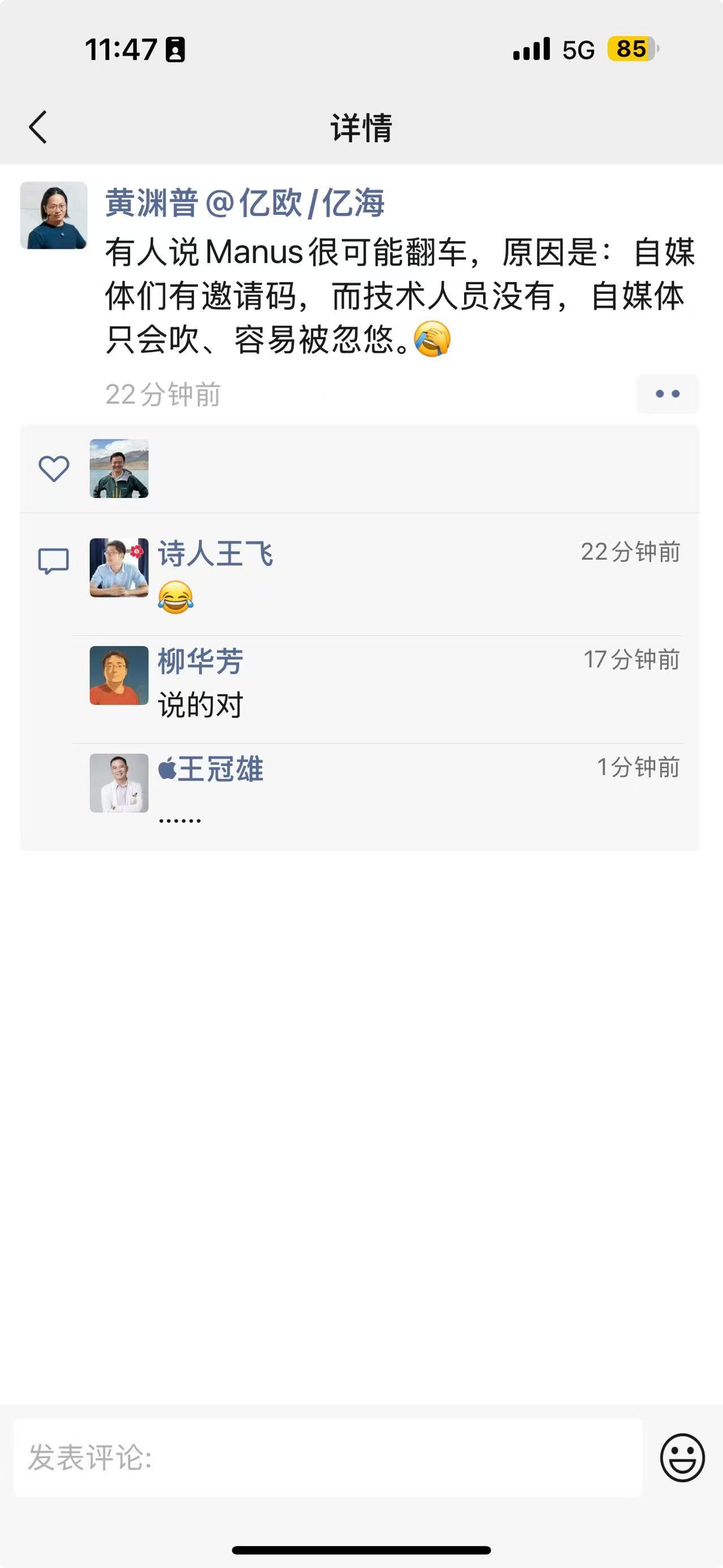Tap the contact card icon in the status bar
723x1568 pixels.
[x=176, y=51]
